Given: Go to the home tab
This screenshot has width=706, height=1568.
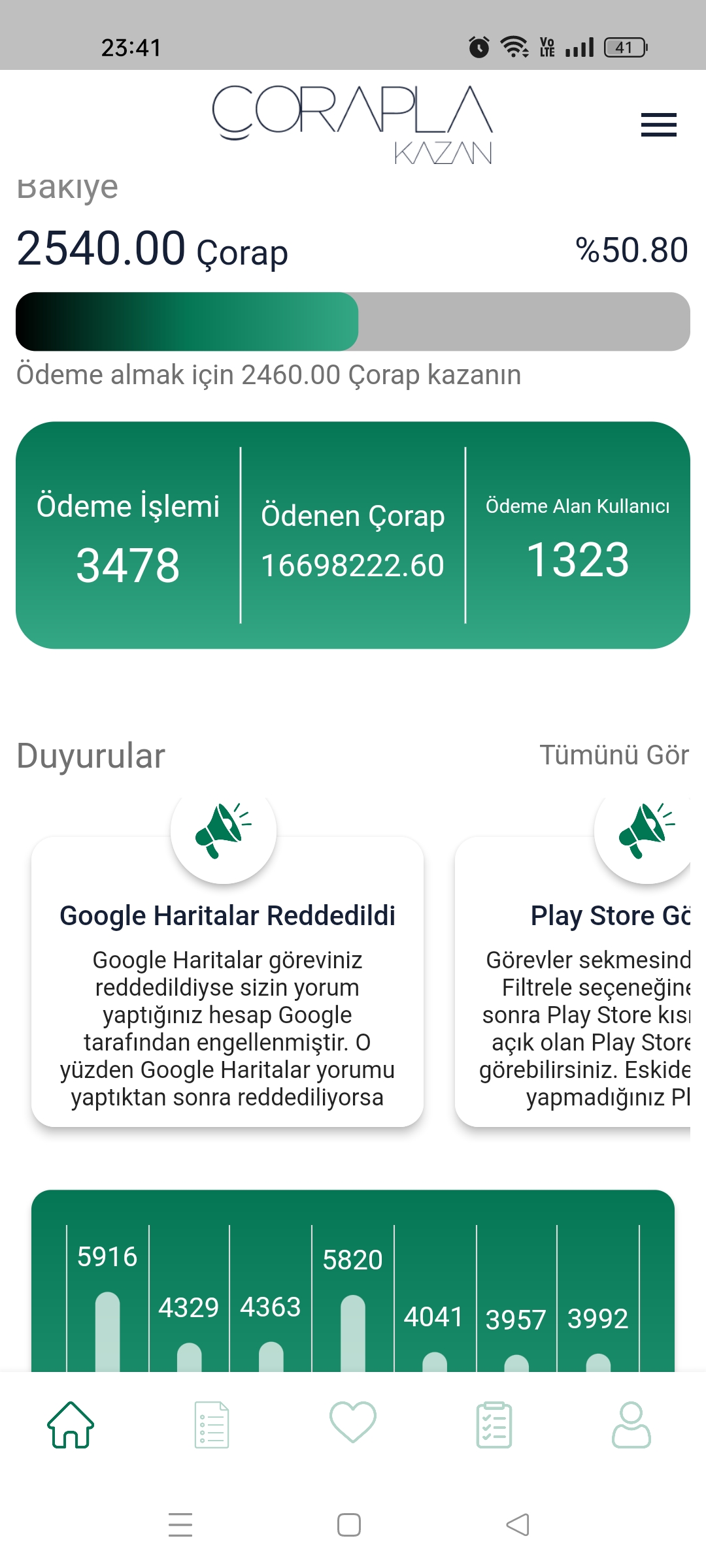Looking at the screenshot, I should point(71,1424).
